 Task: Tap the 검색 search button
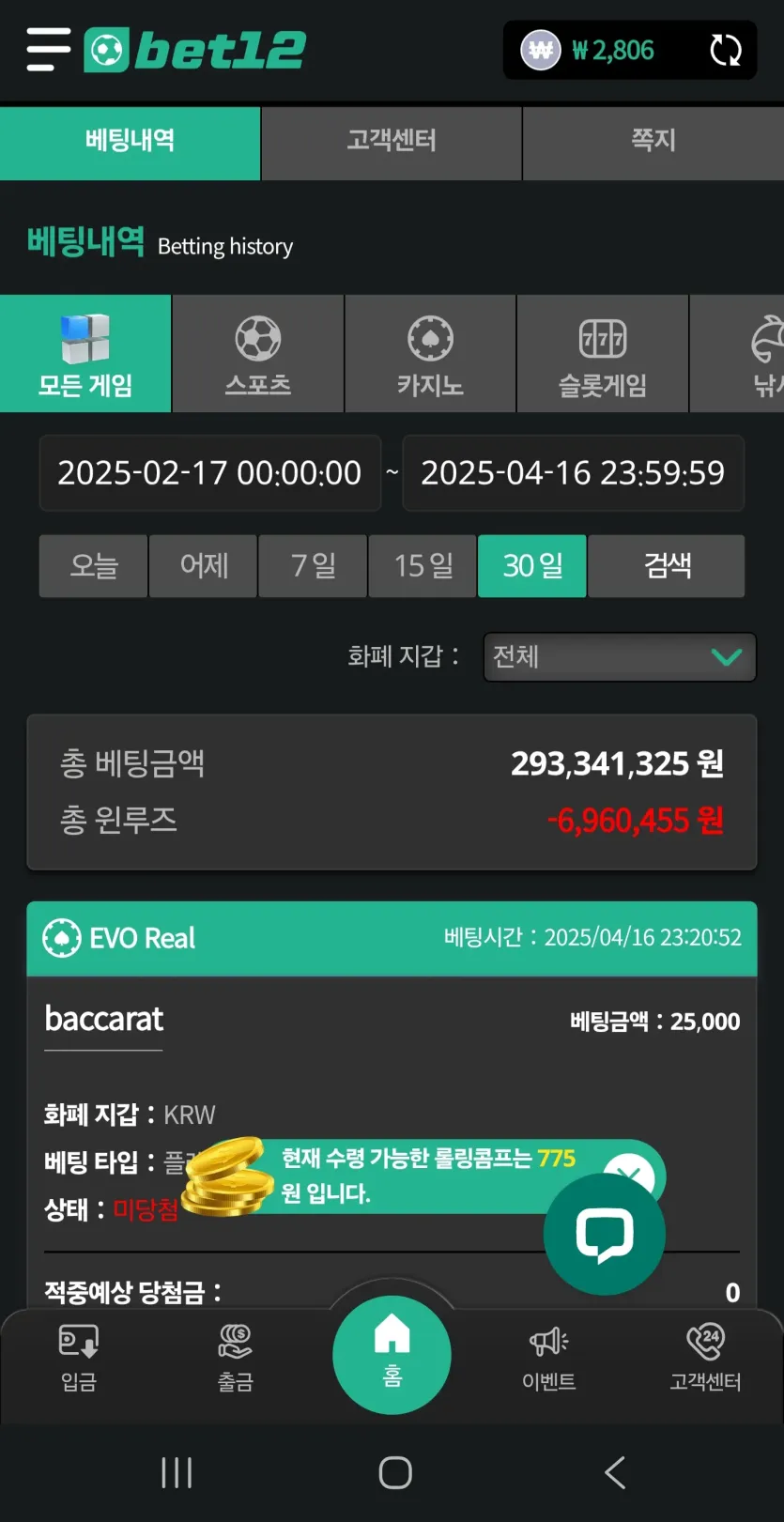667,566
